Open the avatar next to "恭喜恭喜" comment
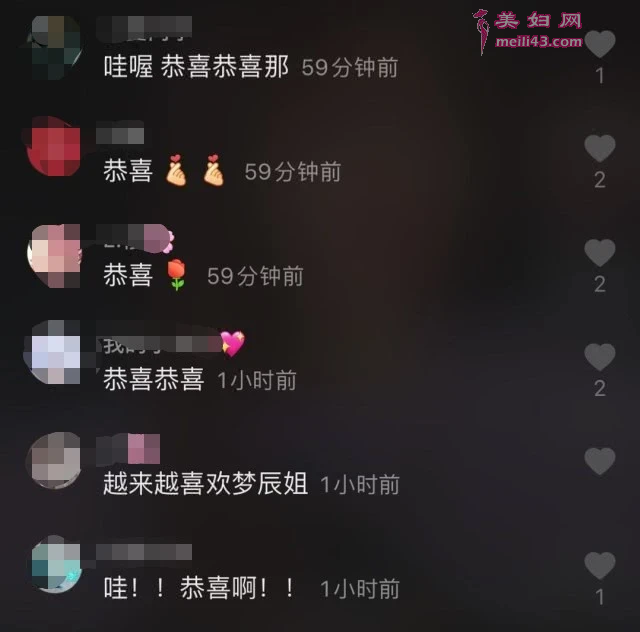The height and width of the screenshot is (632, 640). [54, 354]
